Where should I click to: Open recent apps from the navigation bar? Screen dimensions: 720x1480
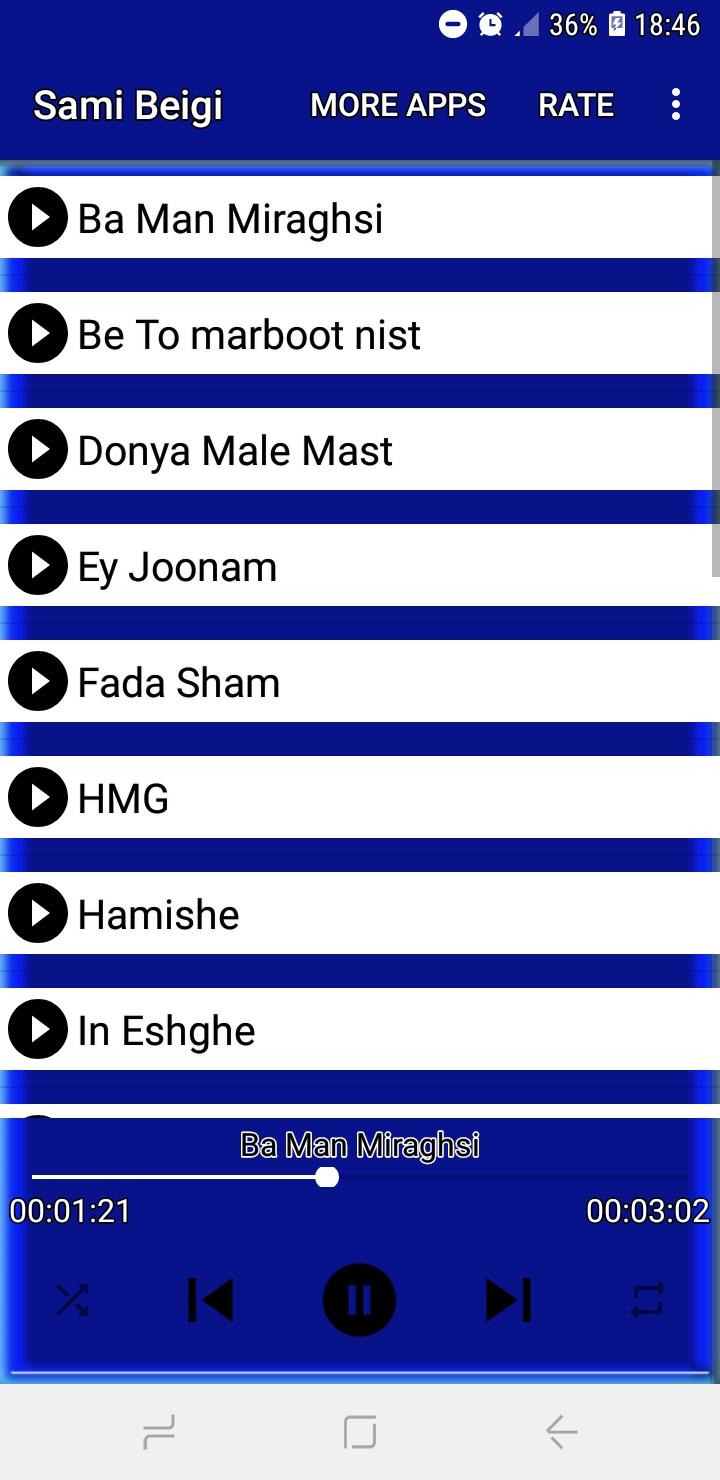pos(159,1432)
